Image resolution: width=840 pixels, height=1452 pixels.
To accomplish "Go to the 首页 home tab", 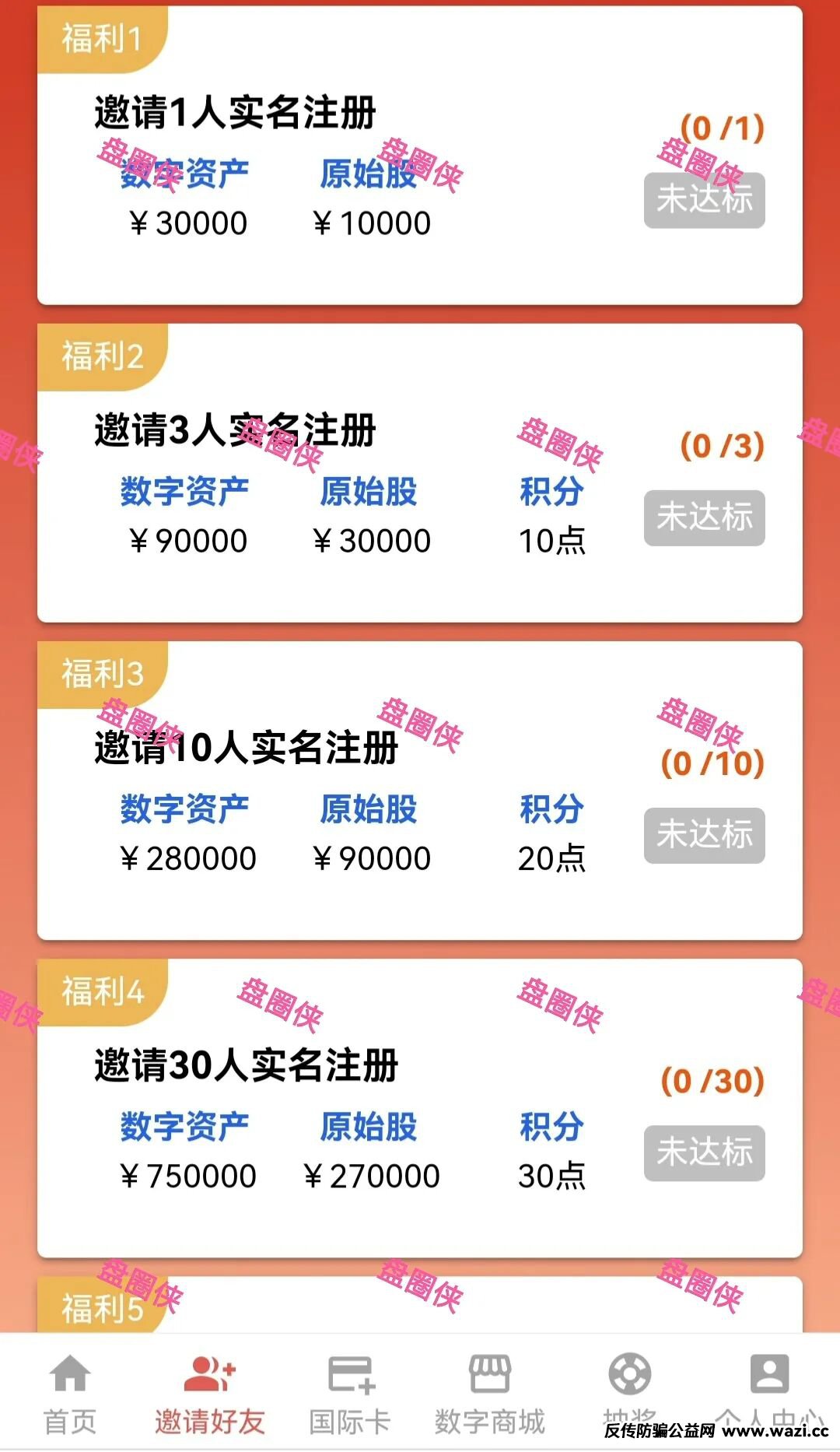I will [x=70, y=1394].
